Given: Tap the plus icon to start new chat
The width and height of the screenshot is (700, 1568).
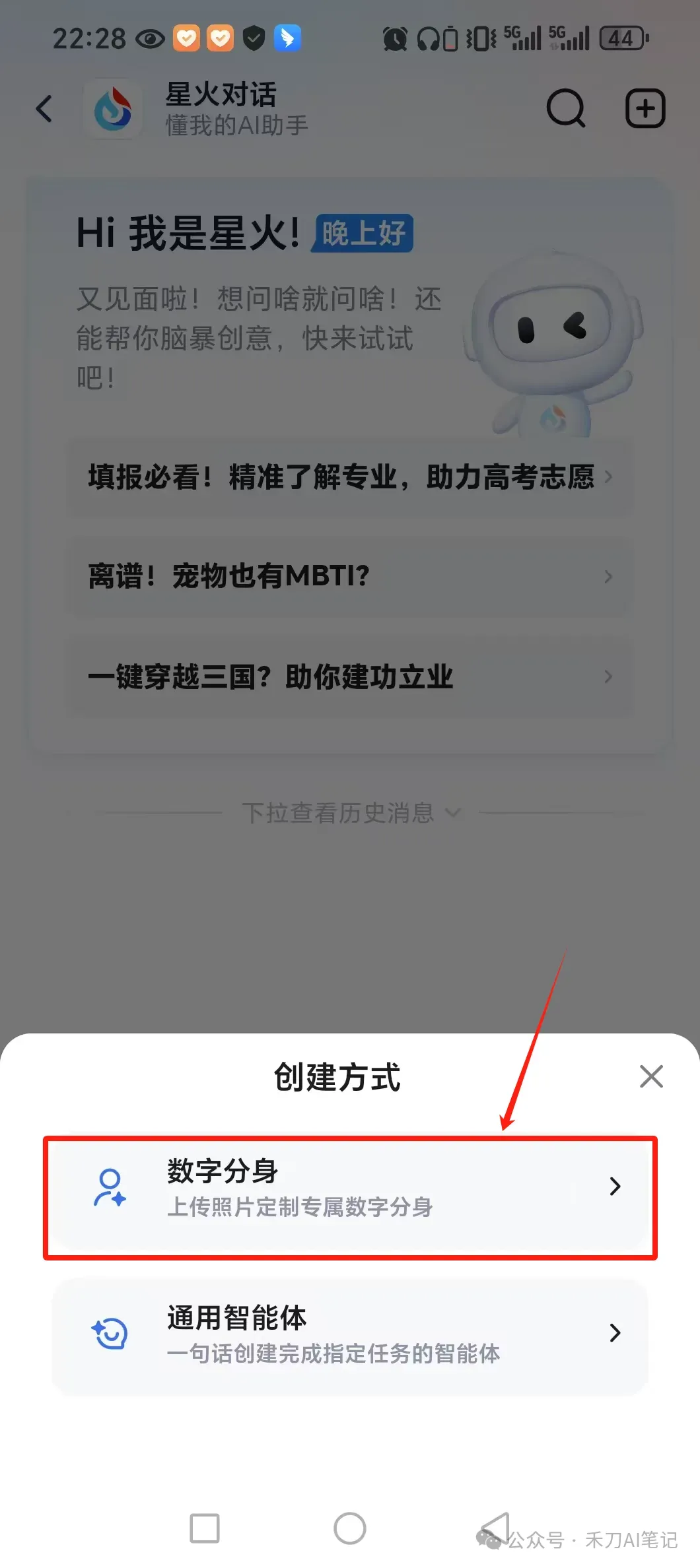Looking at the screenshot, I should point(645,108).
